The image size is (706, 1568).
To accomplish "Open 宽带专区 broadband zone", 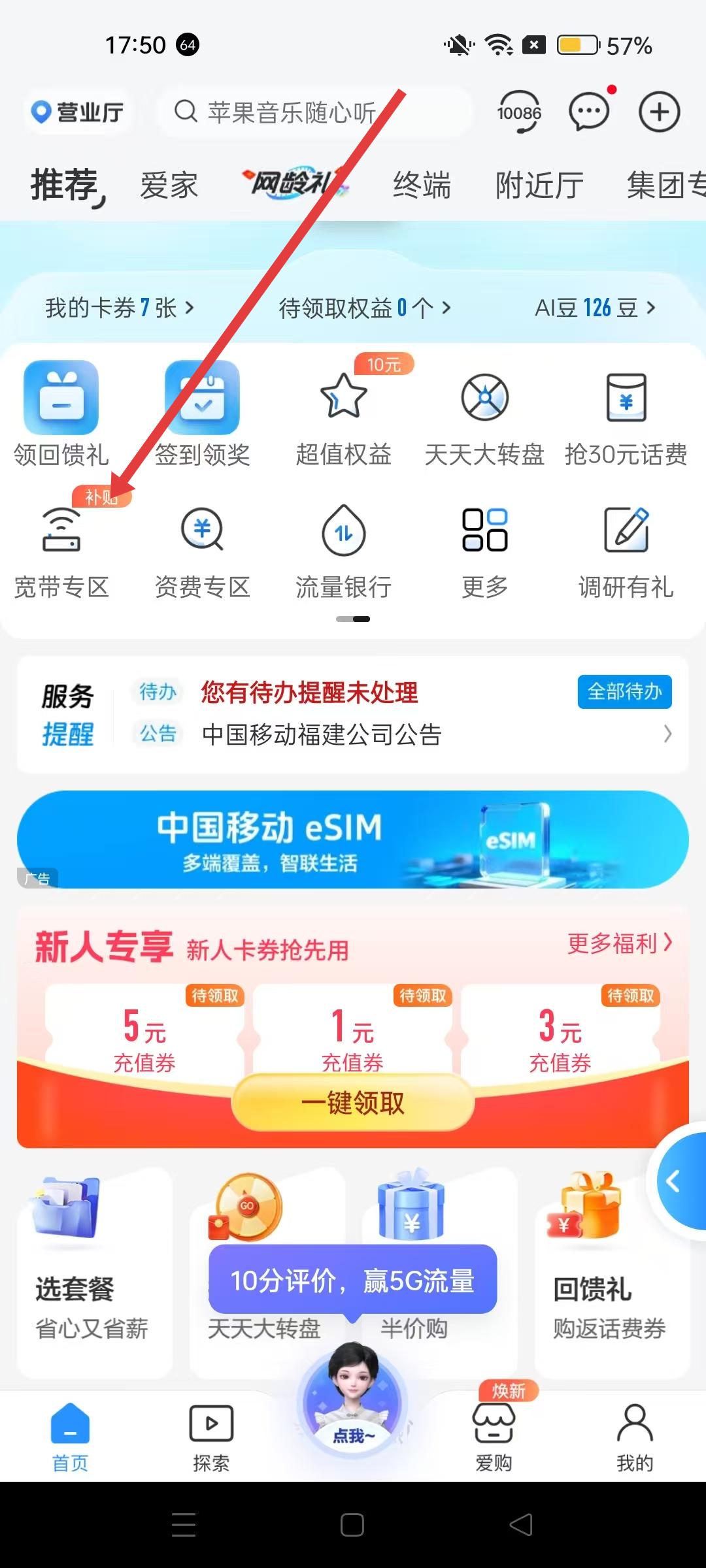I will [x=61, y=550].
